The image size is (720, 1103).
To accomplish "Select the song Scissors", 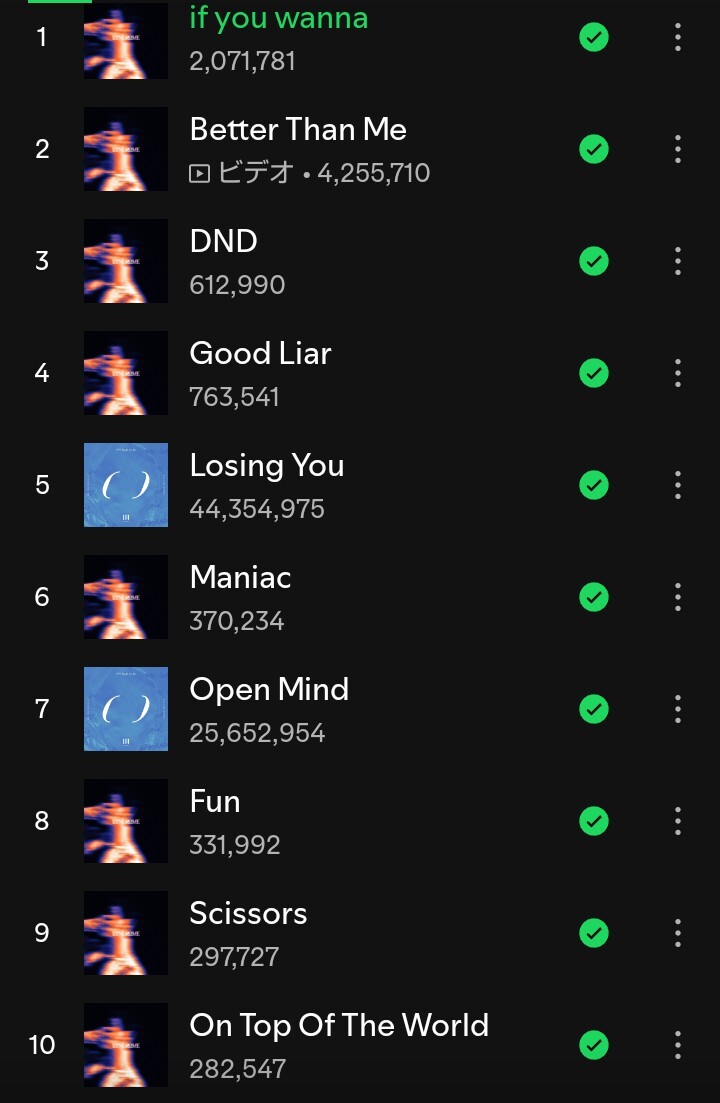I will tap(248, 914).
